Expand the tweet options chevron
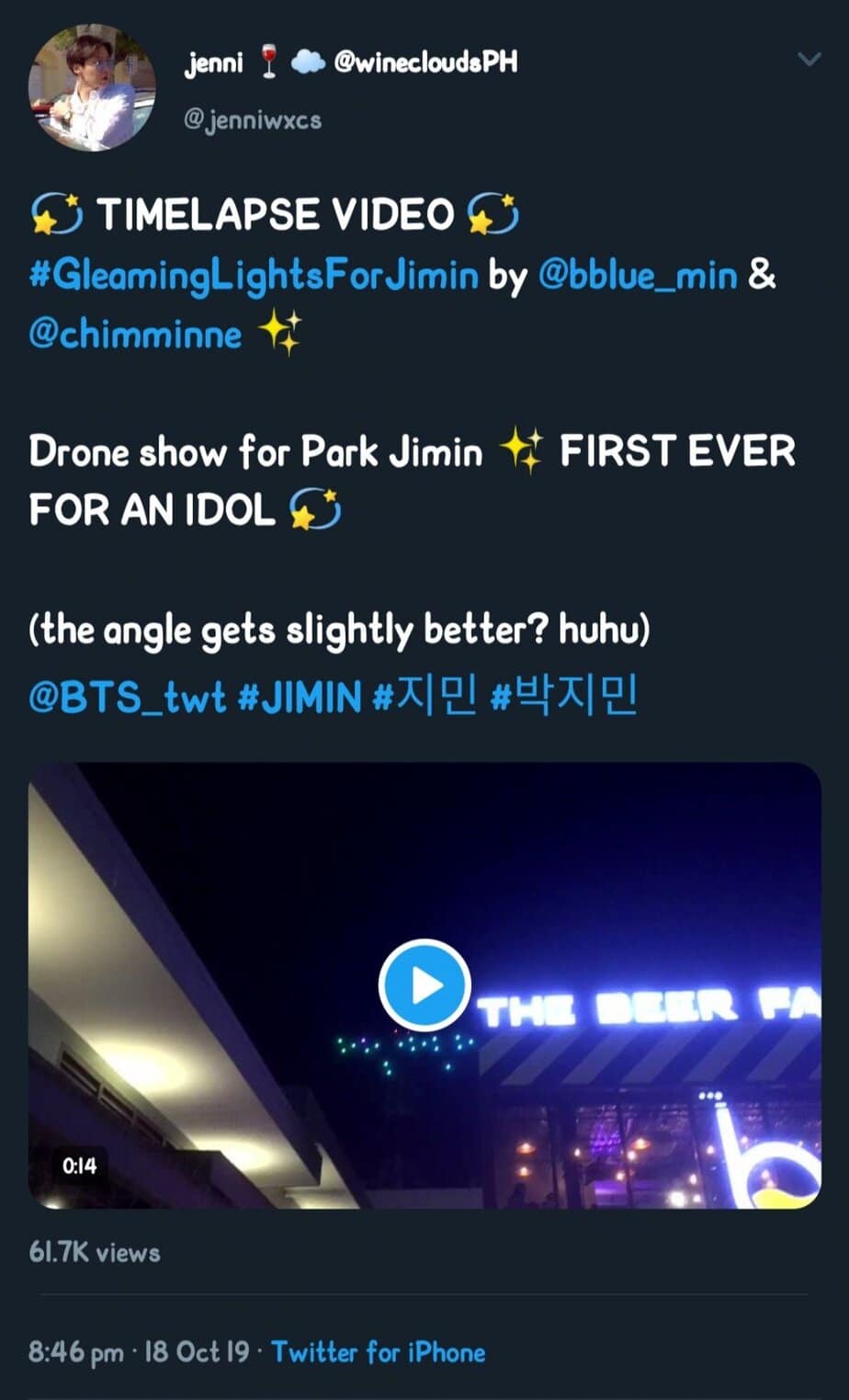Image resolution: width=849 pixels, height=1400 pixels. pyautogui.click(x=809, y=61)
